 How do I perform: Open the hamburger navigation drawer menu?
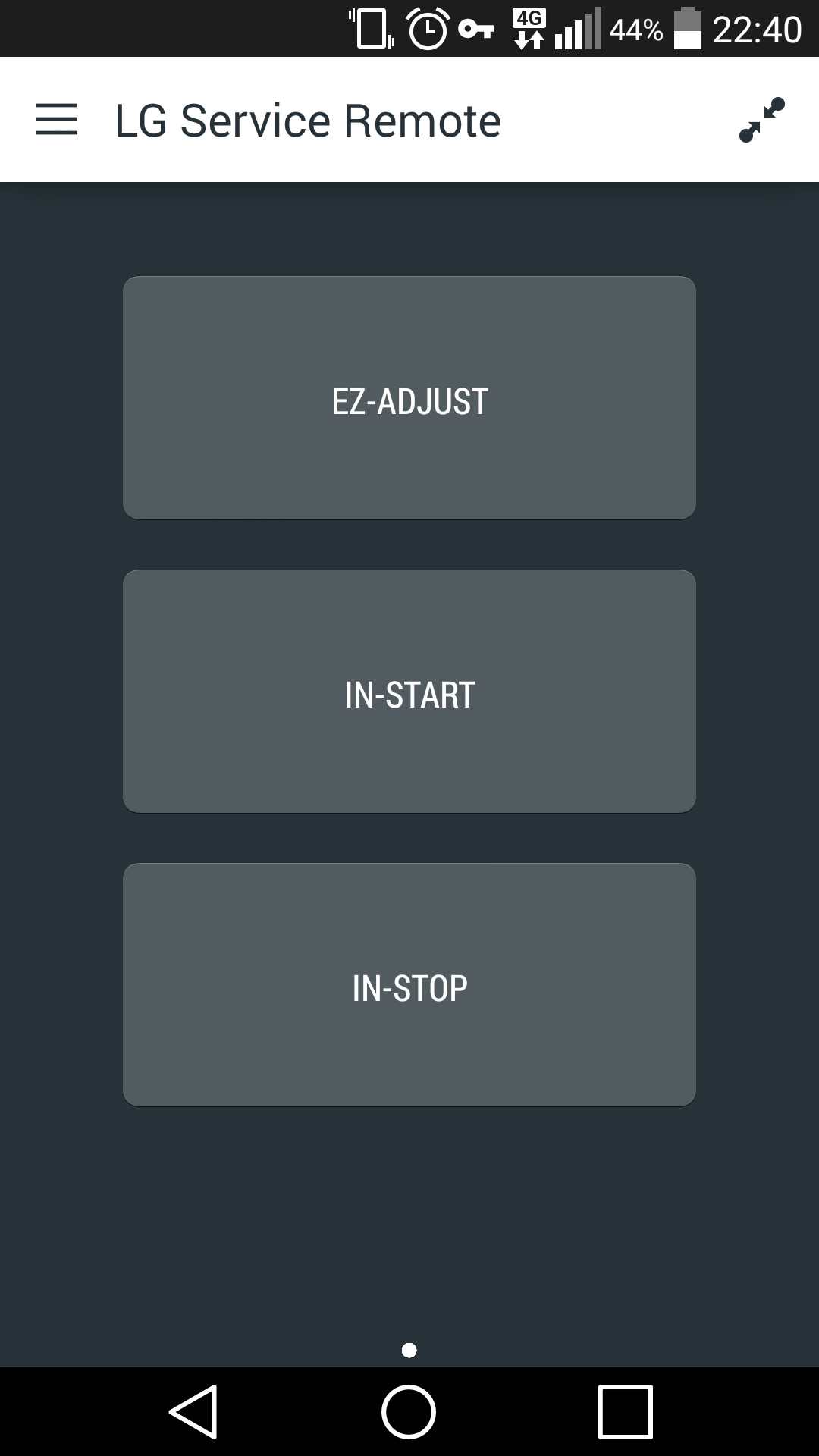click(57, 120)
